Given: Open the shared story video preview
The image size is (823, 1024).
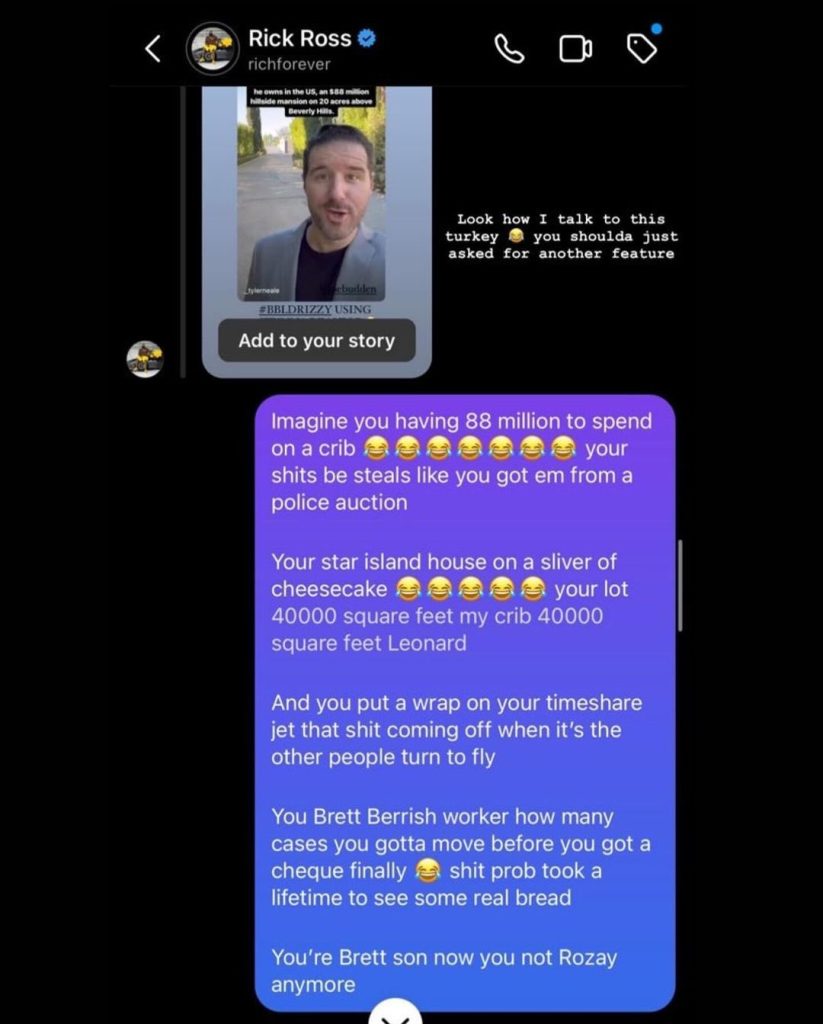Looking at the screenshot, I should [316, 200].
